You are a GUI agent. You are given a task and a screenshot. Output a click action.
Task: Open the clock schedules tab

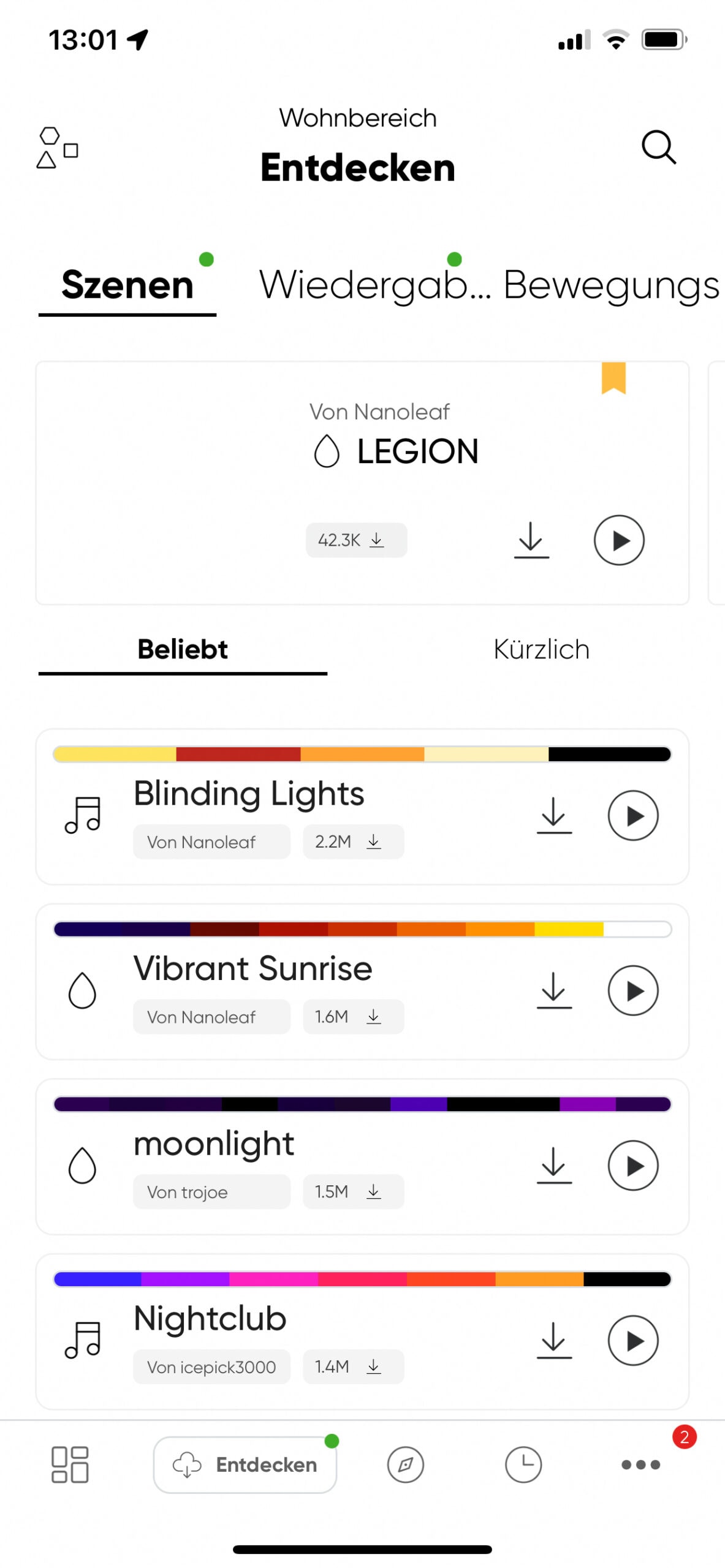pyautogui.click(x=523, y=1464)
